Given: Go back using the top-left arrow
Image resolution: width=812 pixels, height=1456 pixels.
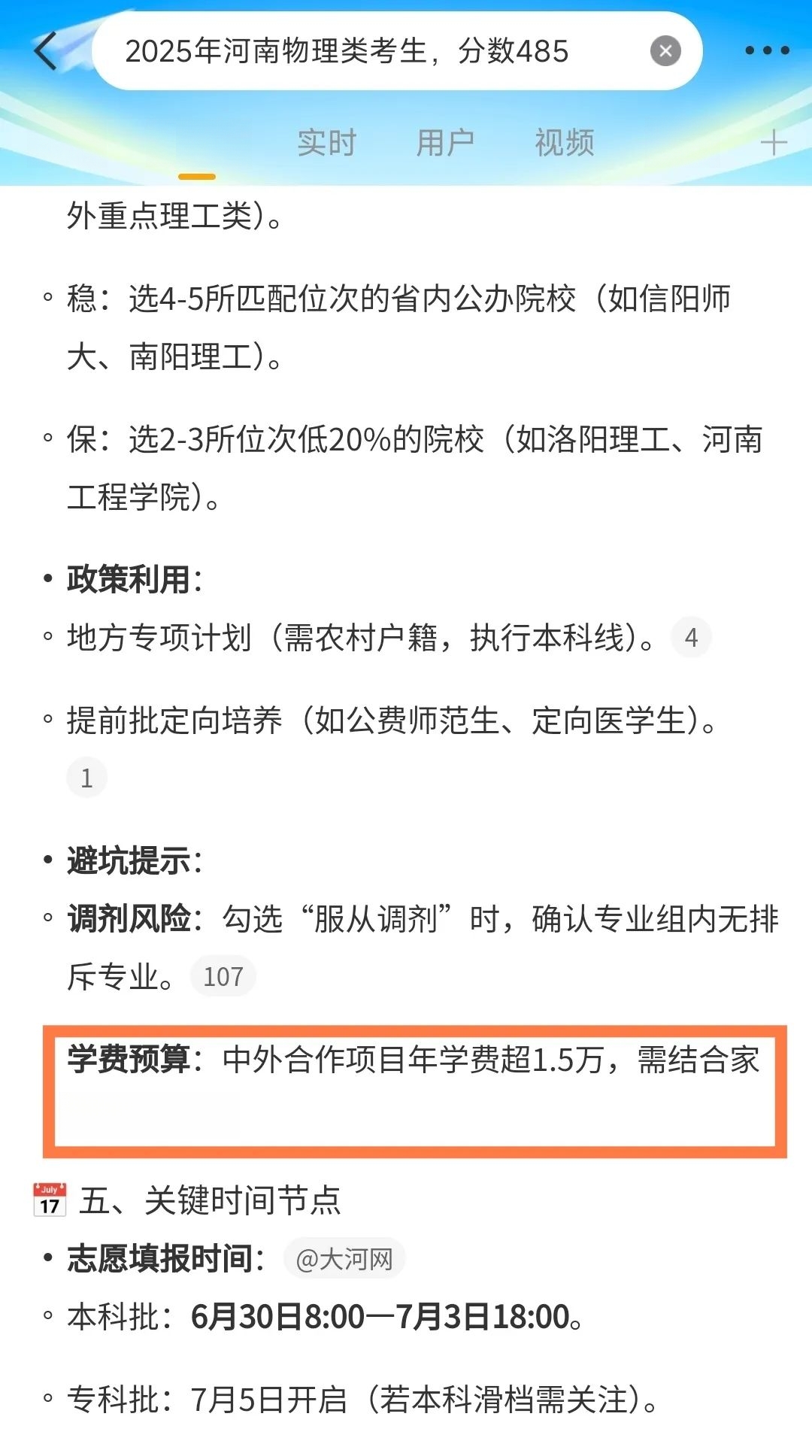Looking at the screenshot, I should tap(46, 51).
